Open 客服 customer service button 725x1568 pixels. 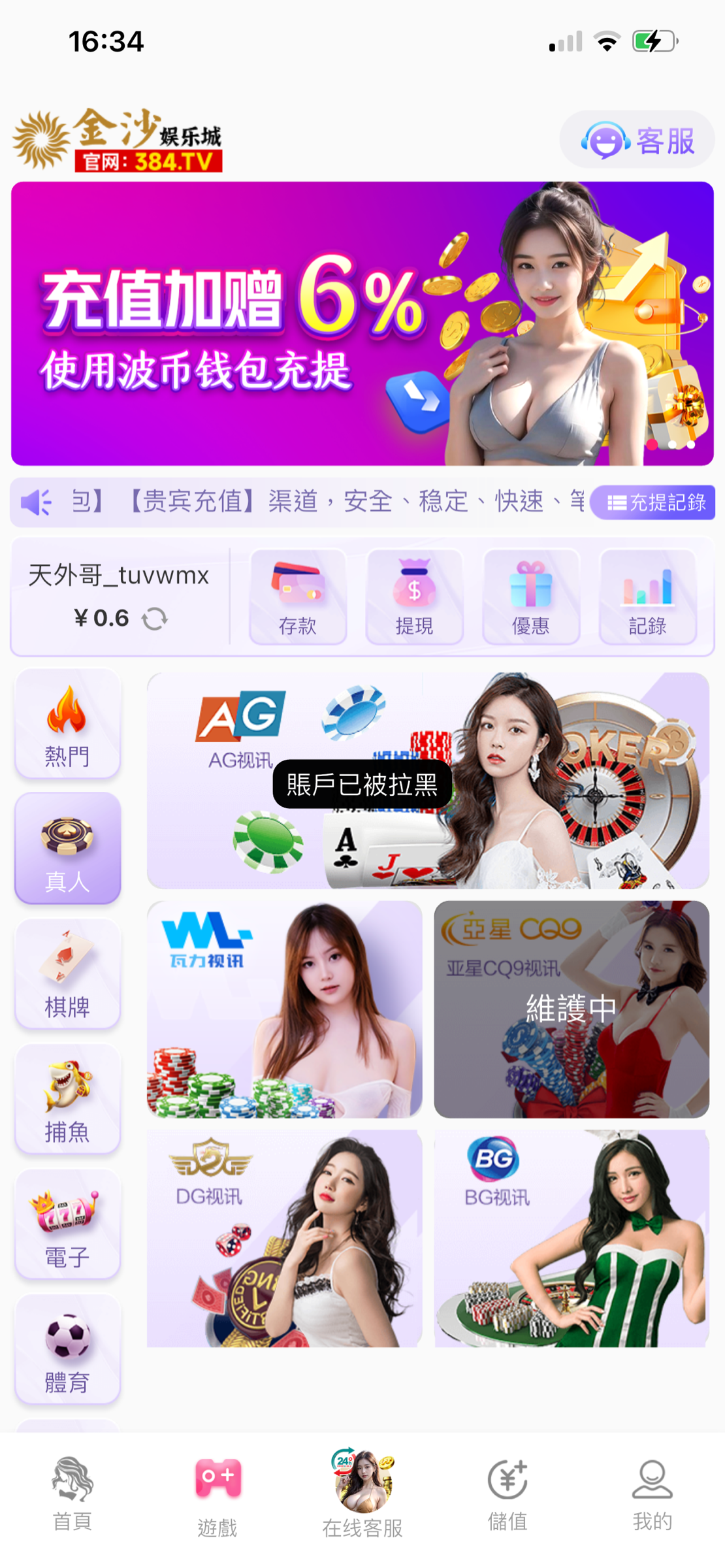click(x=637, y=140)
